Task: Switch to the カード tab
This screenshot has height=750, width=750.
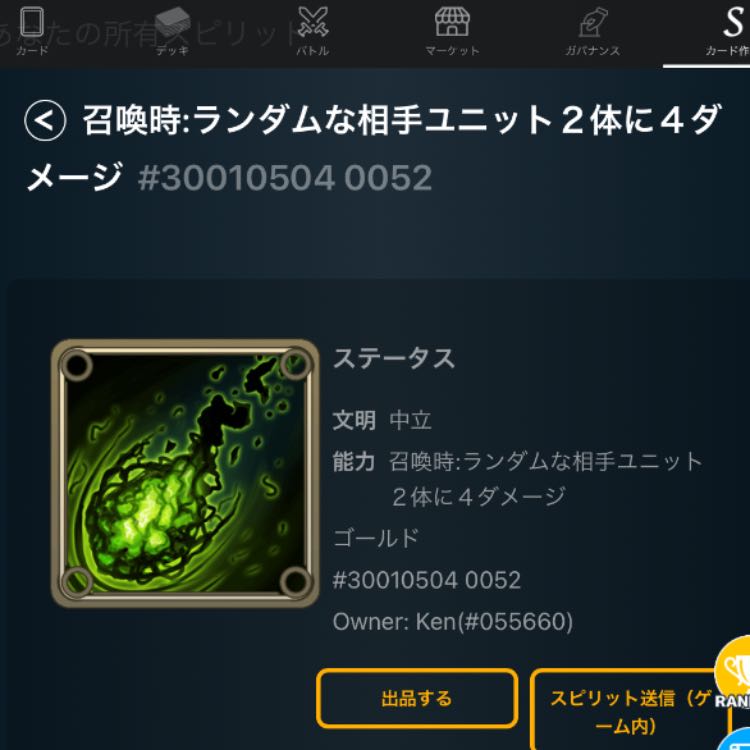Action: [x=32, y=32]
